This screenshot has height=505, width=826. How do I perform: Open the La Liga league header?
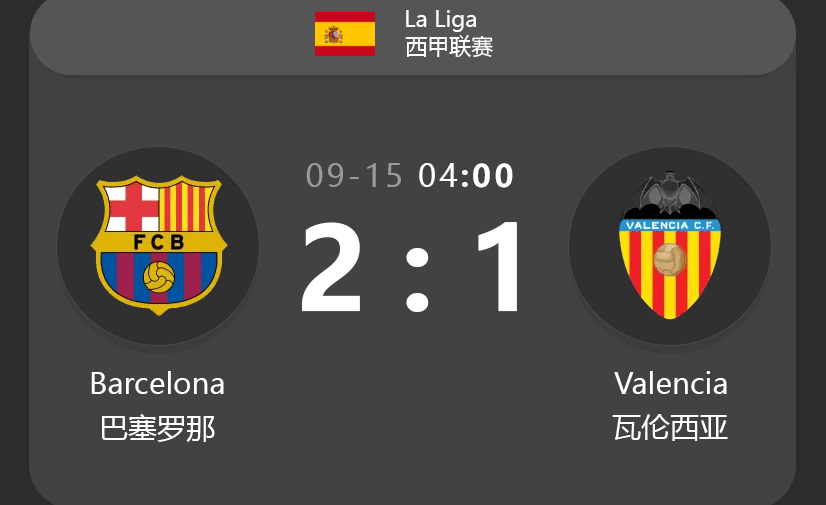412,34
